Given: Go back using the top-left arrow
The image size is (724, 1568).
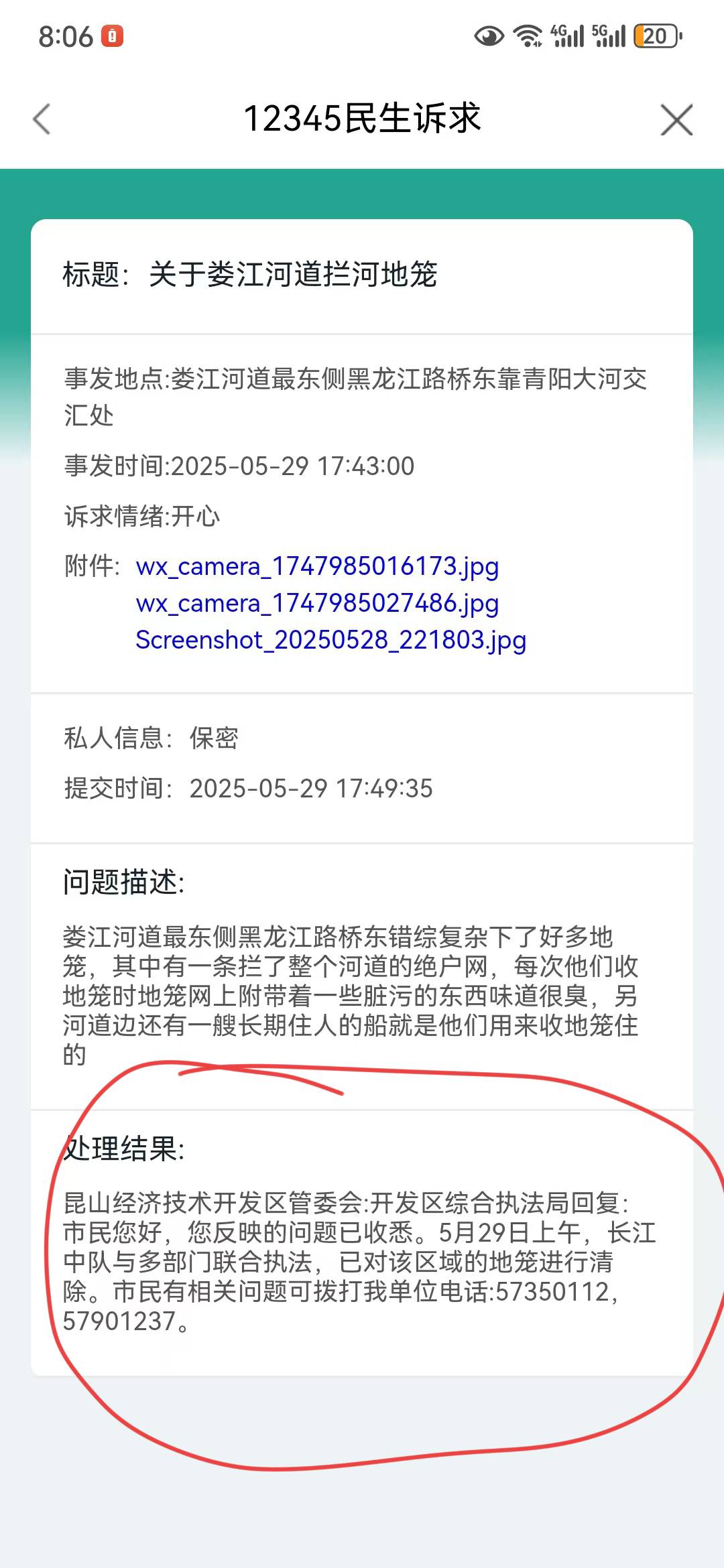Looking at the screenshot, I should 42,119.
